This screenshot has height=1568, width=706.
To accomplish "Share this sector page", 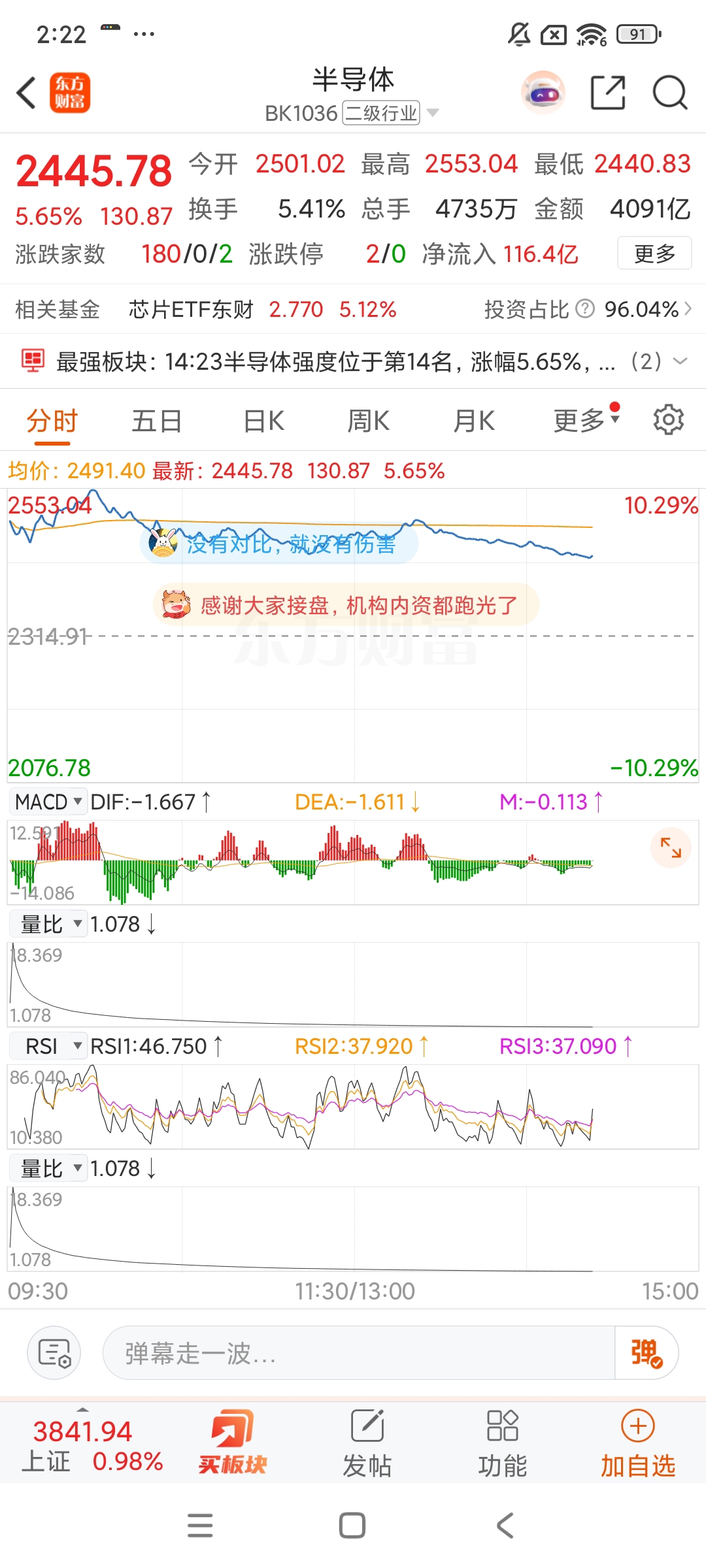I will click(x=608, y=93).
